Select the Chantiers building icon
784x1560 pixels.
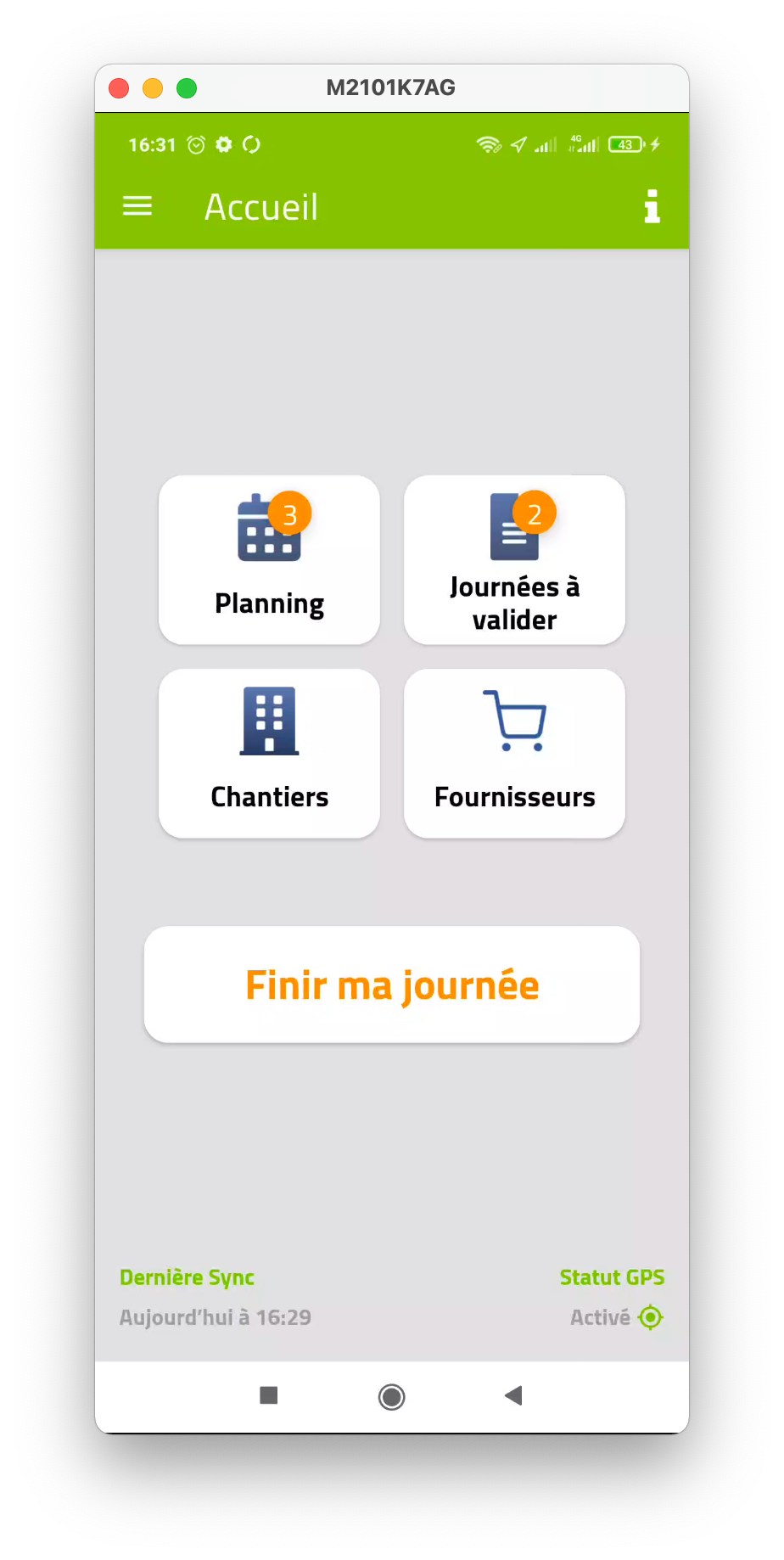(269, 721)
